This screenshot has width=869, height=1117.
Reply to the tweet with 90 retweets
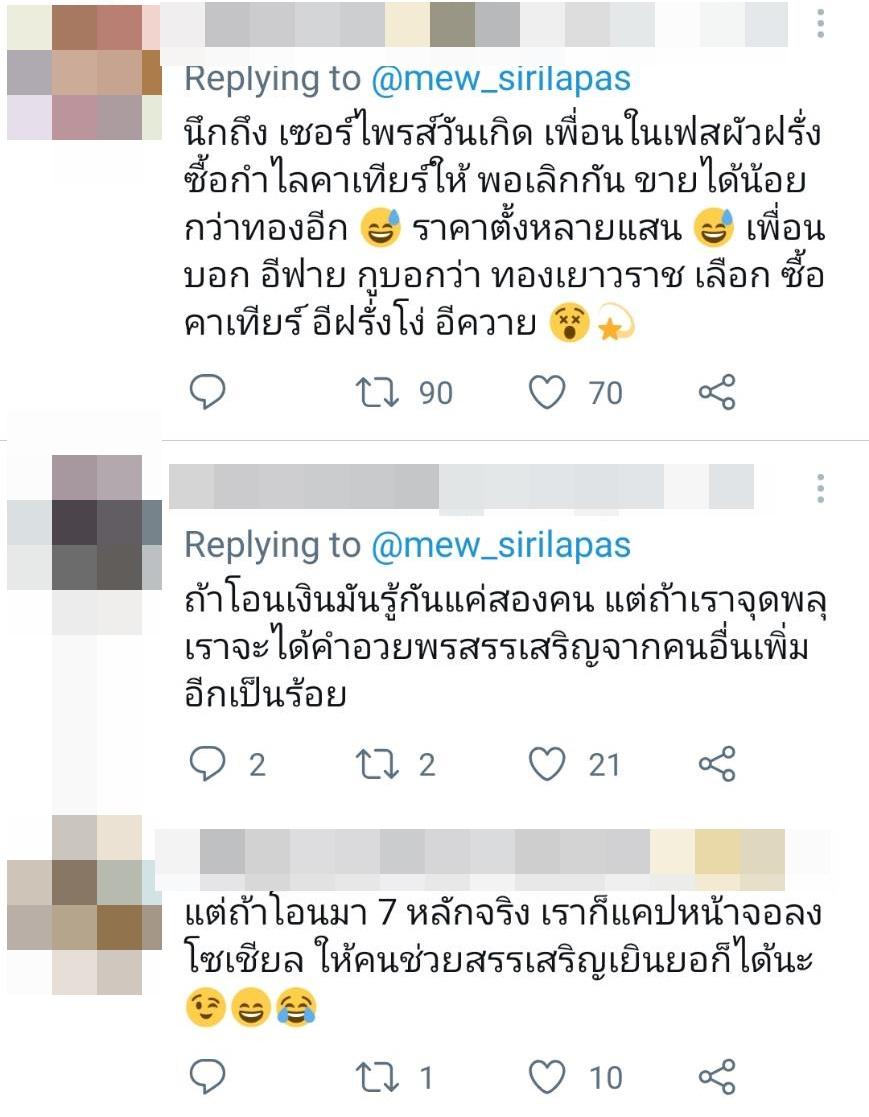[208, 393]
